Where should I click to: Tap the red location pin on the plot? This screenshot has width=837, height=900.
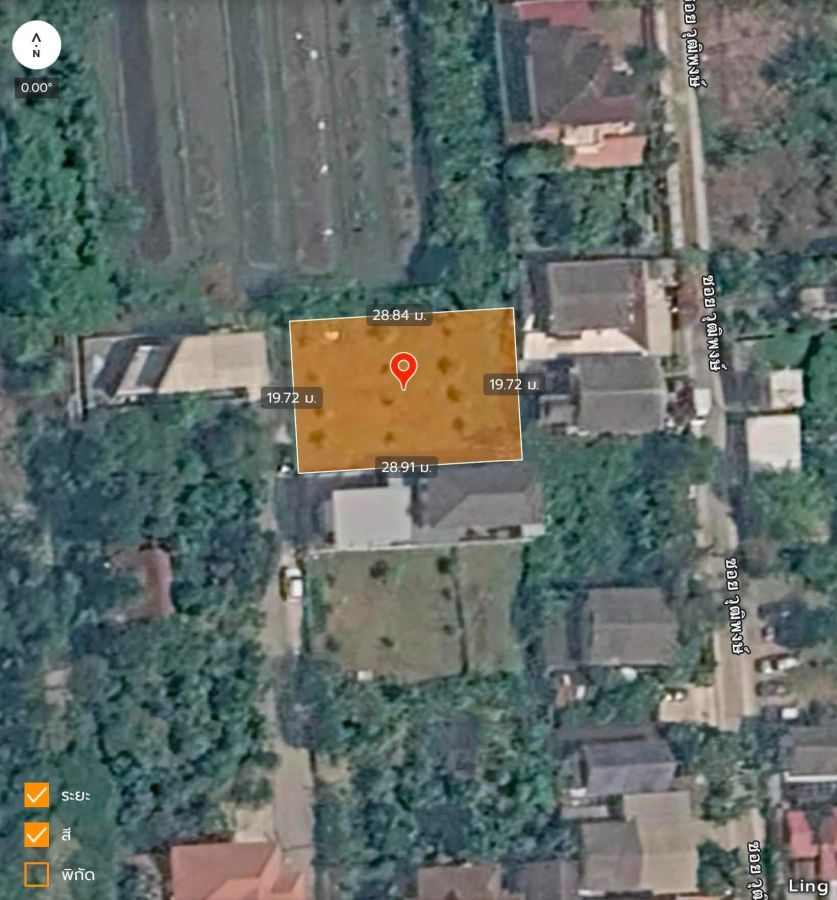pos(404,370)
